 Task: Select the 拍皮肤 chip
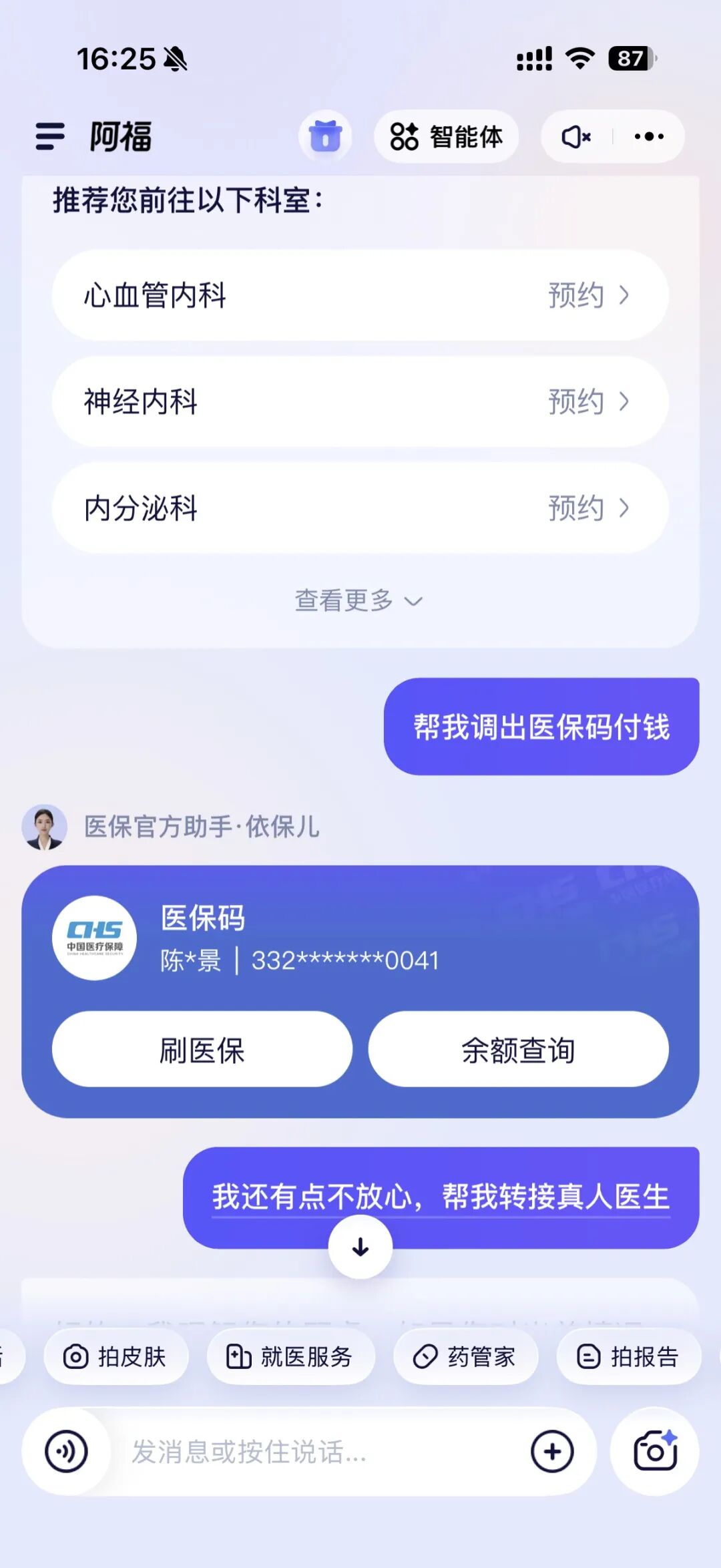116,1356
